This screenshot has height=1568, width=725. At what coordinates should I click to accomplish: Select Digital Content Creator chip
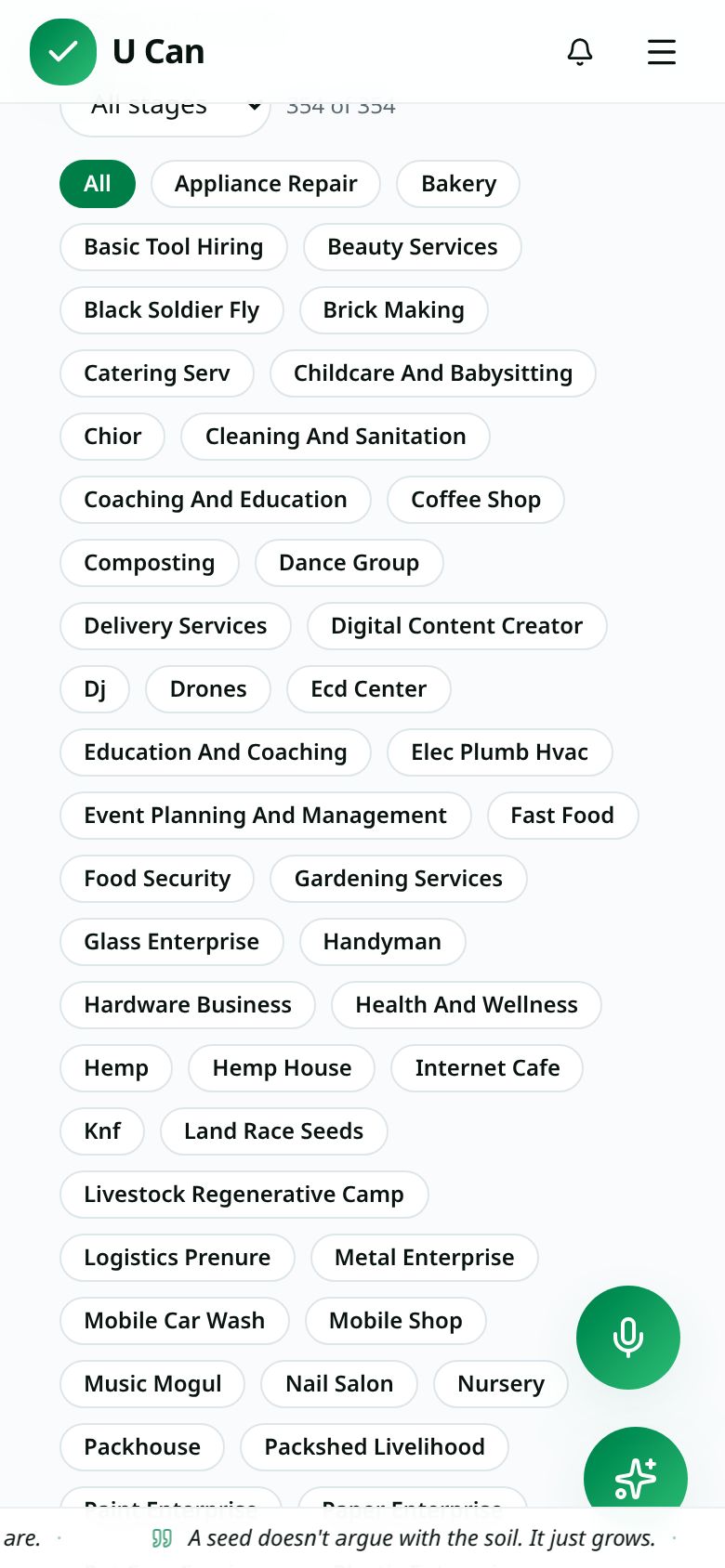click(x=457, y=626)
